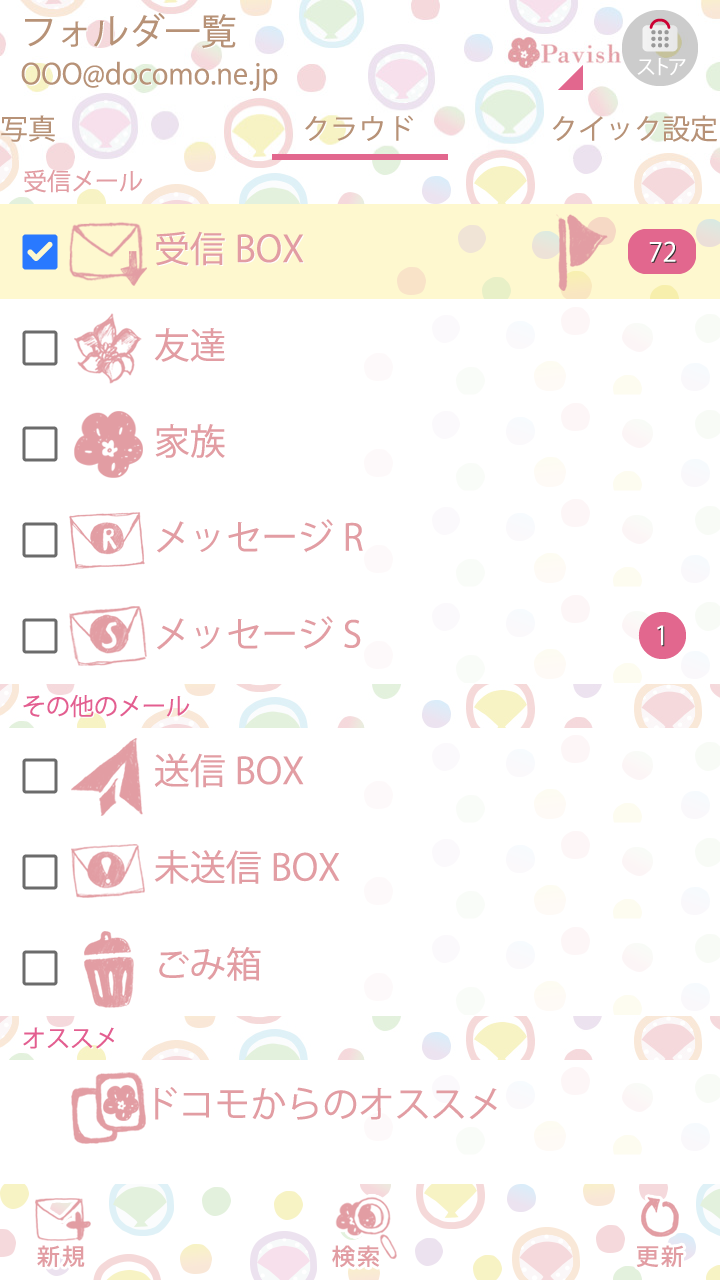Screen dimensions: 720x1280
Task: Select the クラウド tab
Action: point(359,130)
